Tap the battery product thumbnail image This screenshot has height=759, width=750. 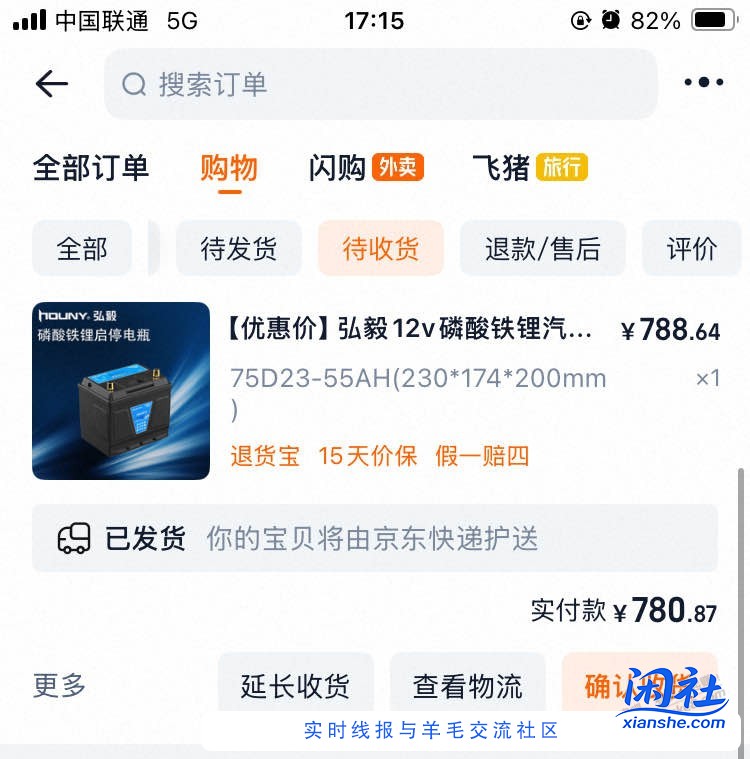(120, 390)
